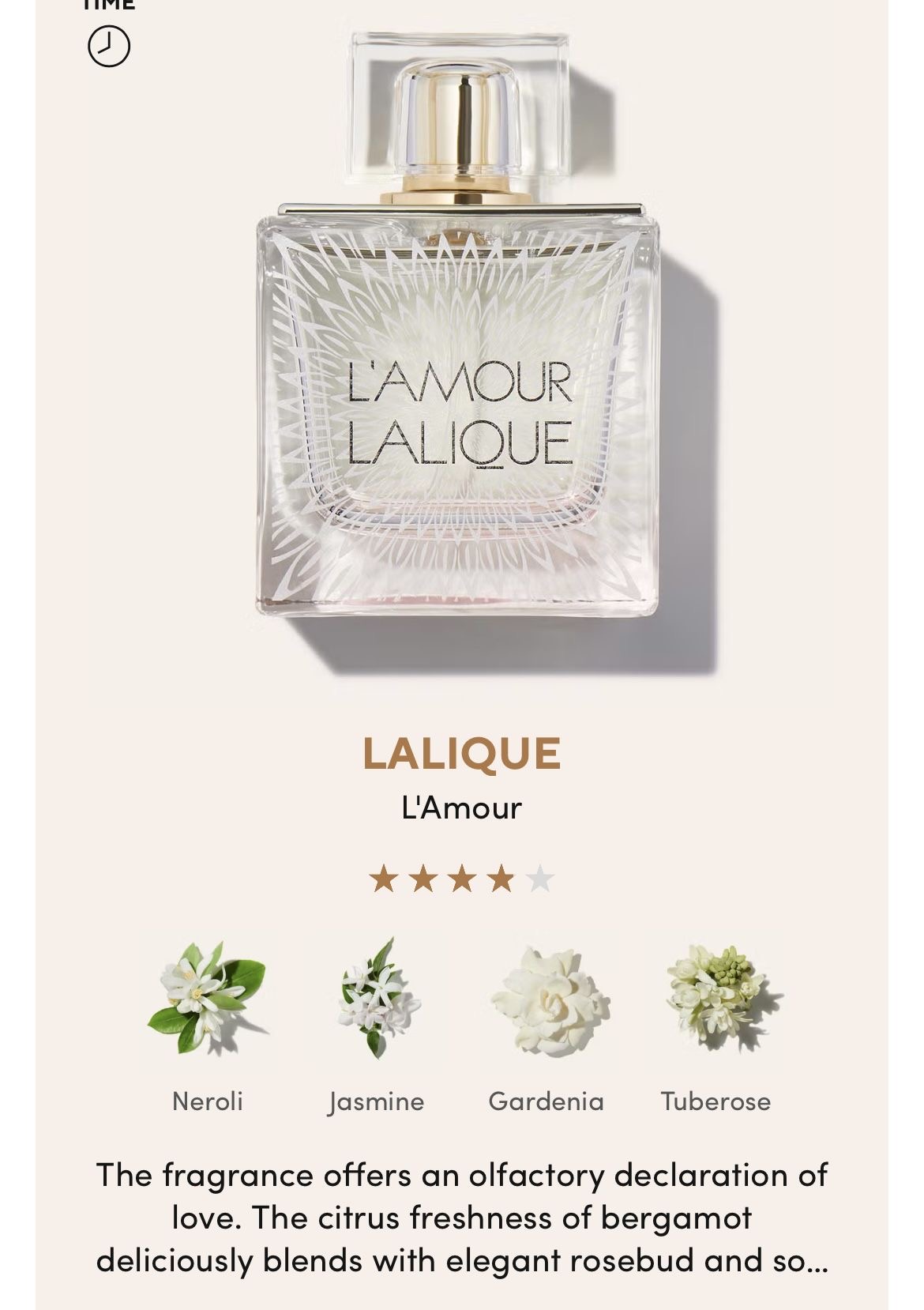Open the Lalique L'Amour perfume card
Image resolution: width=924 pixels, height=1310 pixels.
tap(461, 655)
